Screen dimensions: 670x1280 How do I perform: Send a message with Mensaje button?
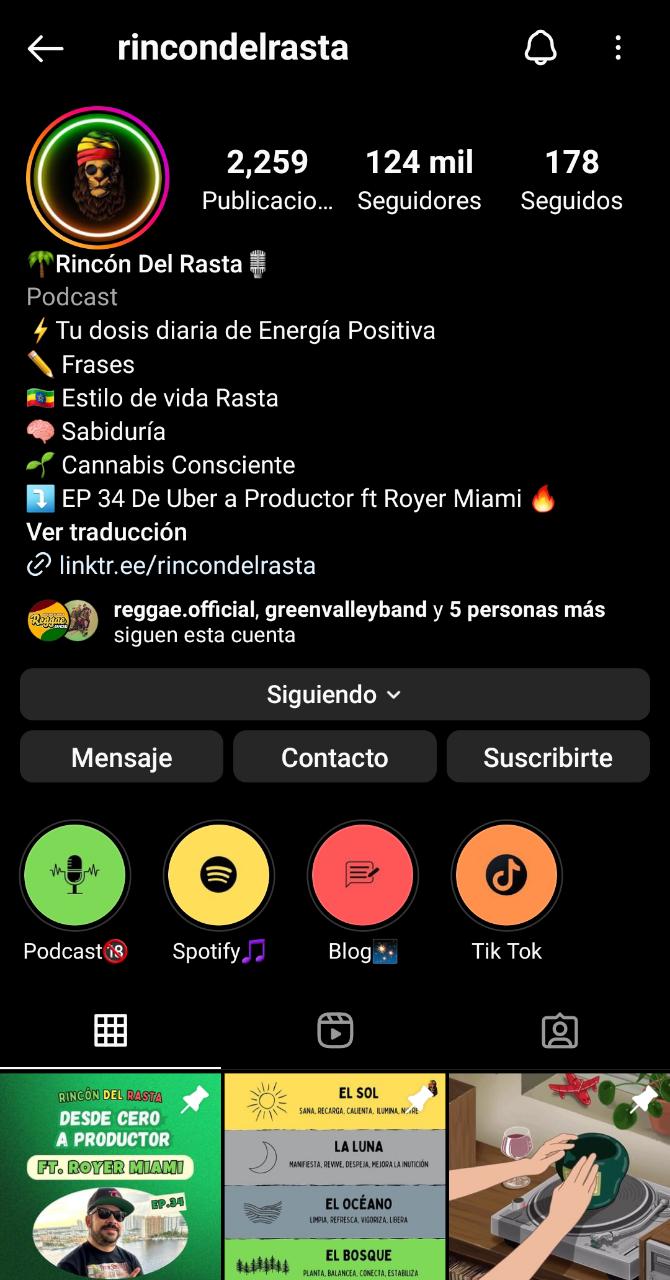click(121, 757)
